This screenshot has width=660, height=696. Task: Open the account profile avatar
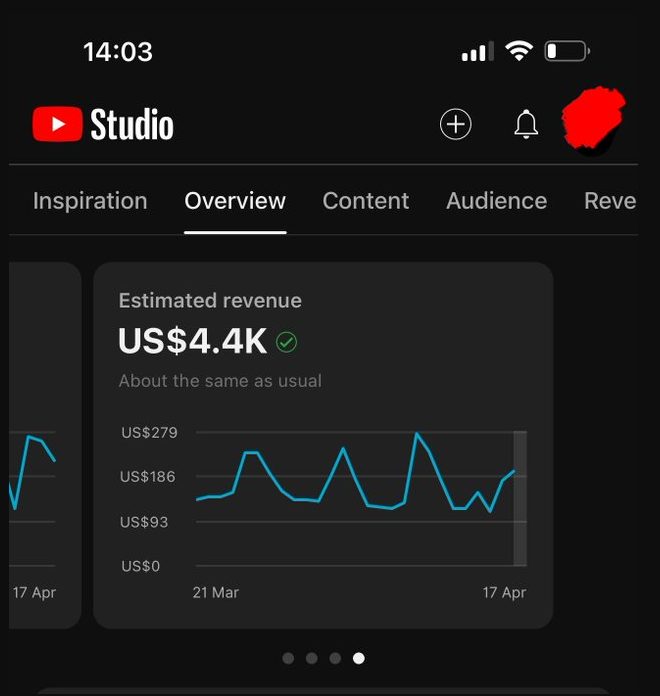[594, 121]
